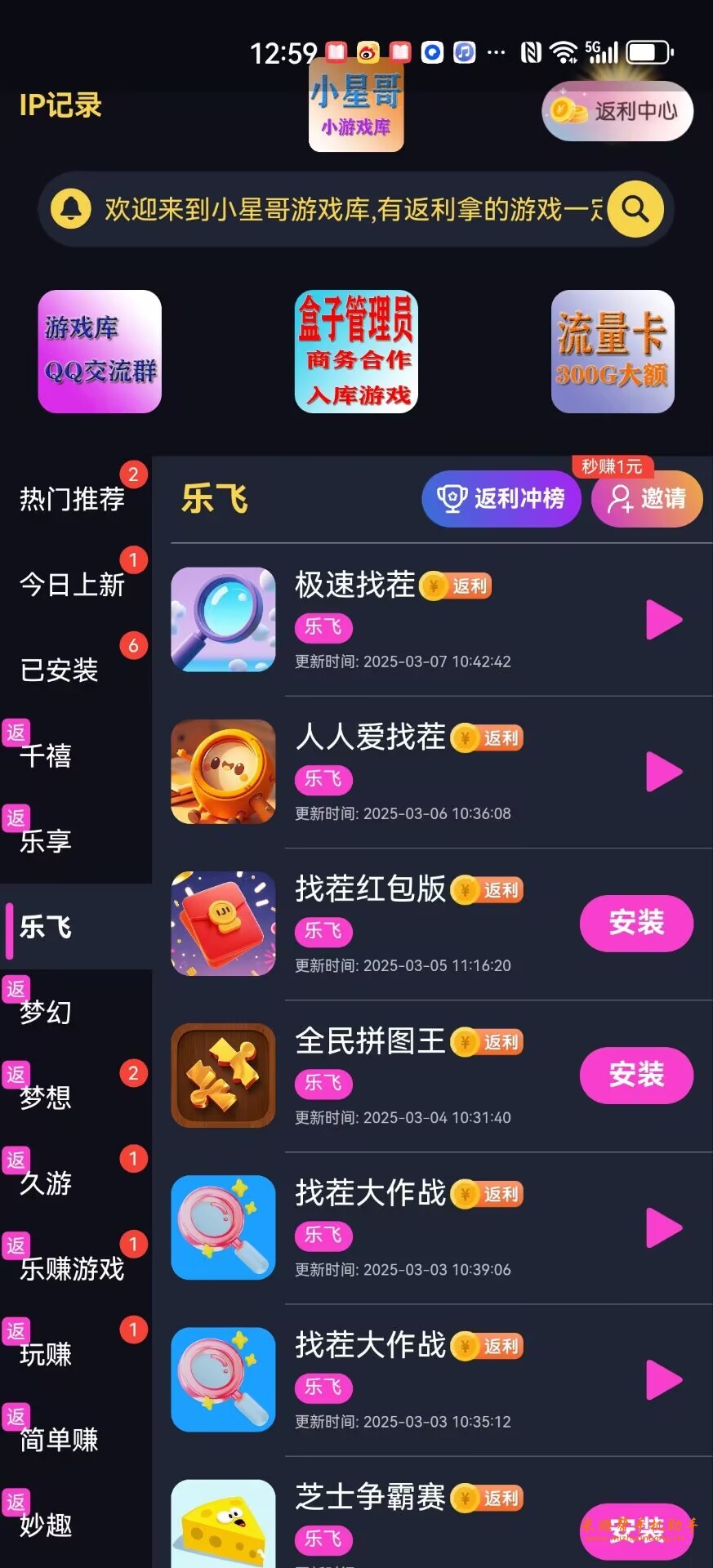Switch to the 今日上新 category
This screenshot has height=1568, width=713.
[x=72, y=584]
